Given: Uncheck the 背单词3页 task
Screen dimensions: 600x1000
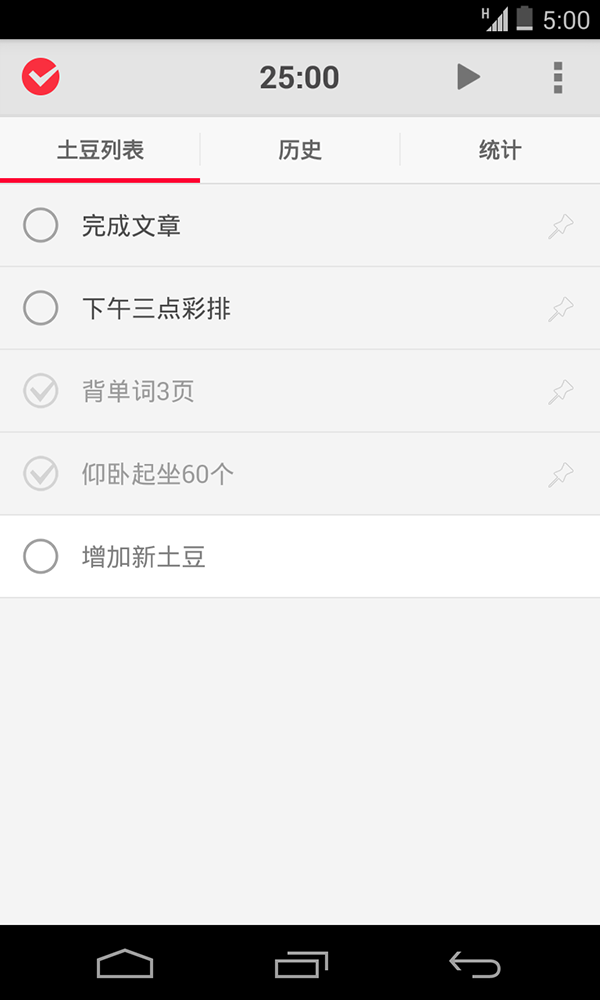Looking at the screenshot, I should [41, 391].
